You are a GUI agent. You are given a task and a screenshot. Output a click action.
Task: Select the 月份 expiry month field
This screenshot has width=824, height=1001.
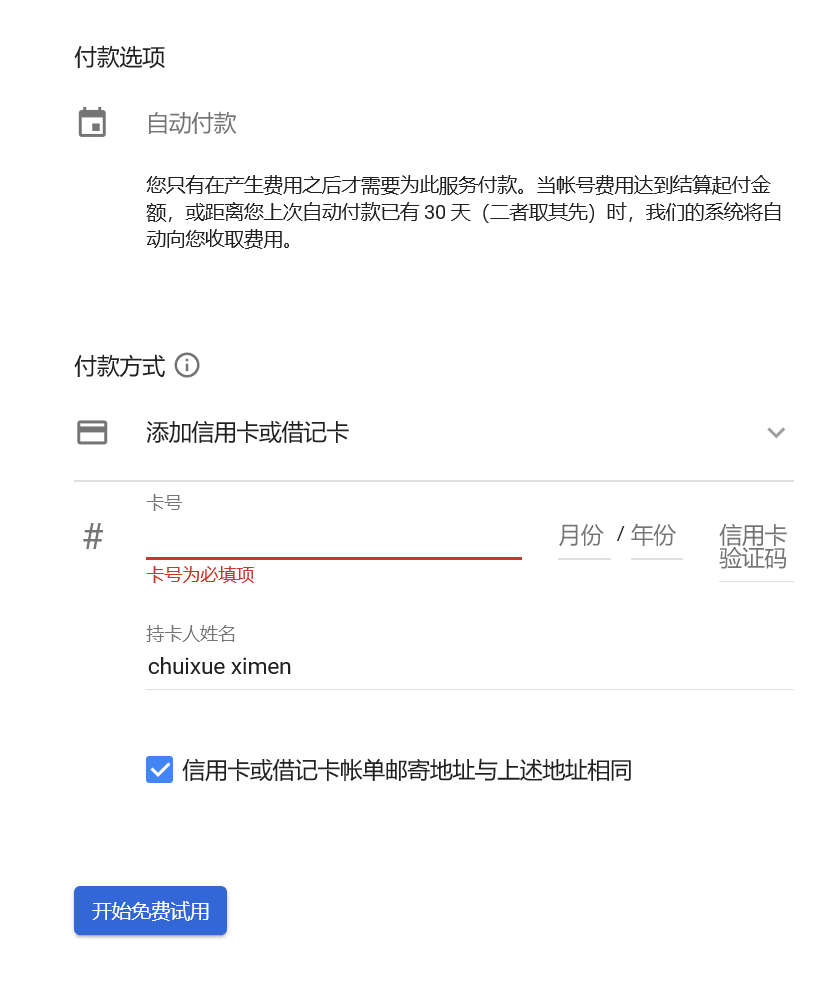click(583, 536)
